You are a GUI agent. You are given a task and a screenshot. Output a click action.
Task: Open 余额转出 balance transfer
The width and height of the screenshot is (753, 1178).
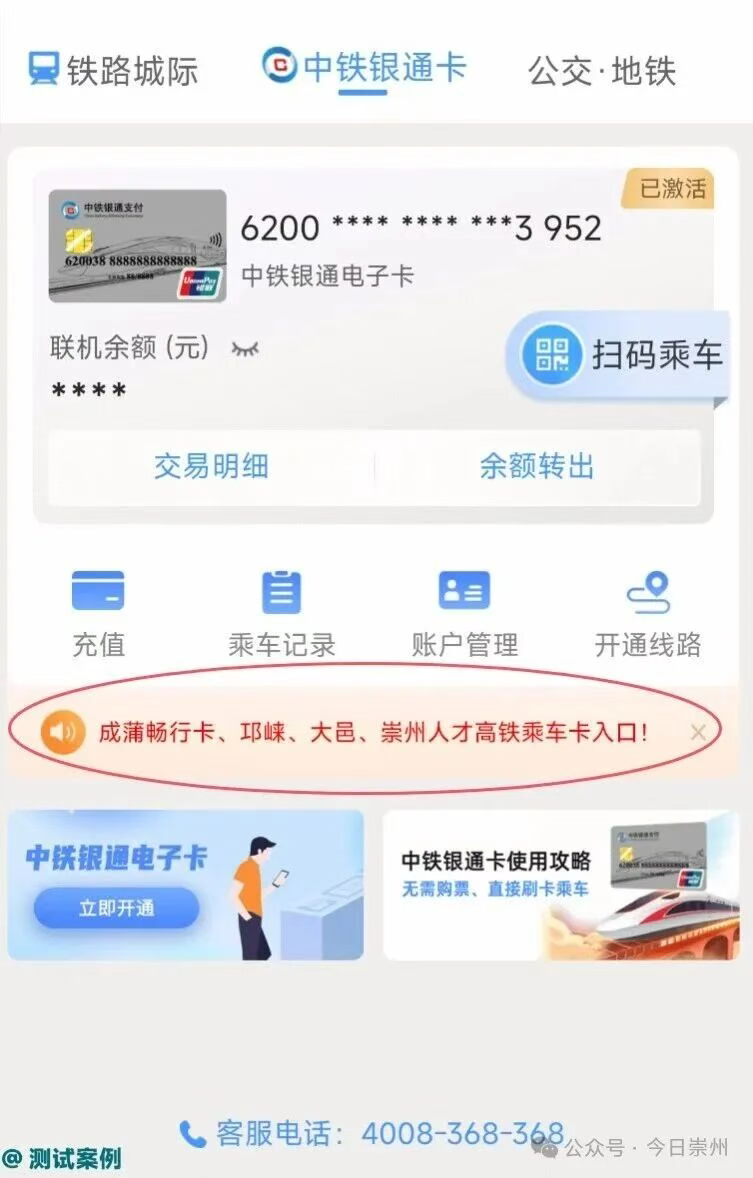537,466
